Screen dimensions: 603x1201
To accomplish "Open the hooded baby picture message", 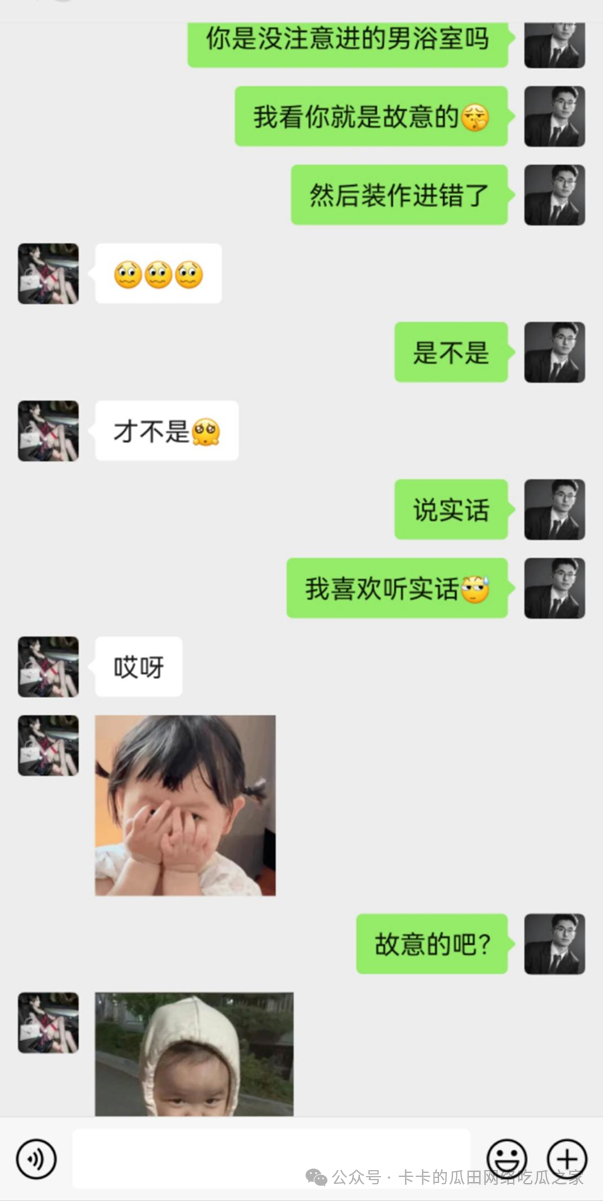I will 194,1053.
